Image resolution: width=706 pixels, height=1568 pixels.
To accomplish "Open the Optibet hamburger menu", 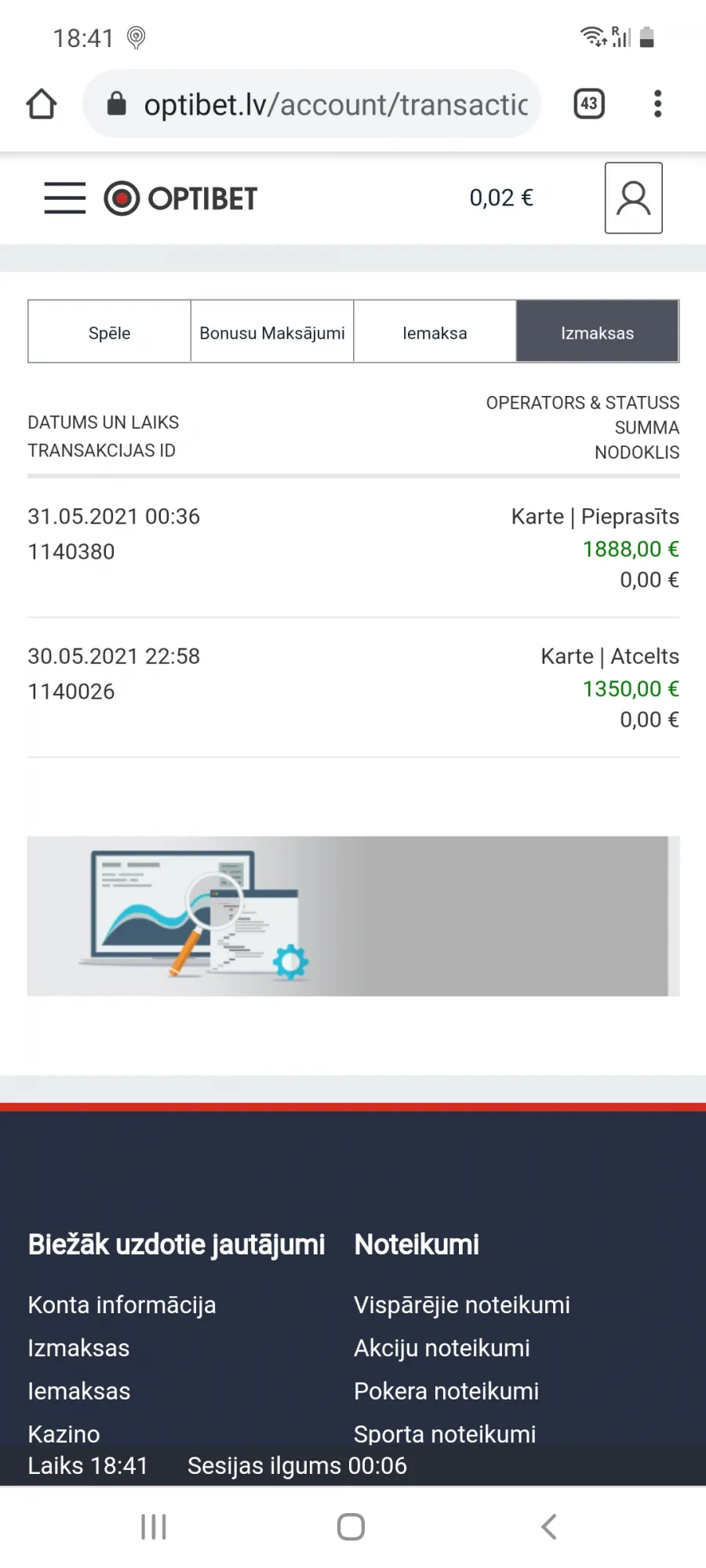I will [x=65, y=198].
